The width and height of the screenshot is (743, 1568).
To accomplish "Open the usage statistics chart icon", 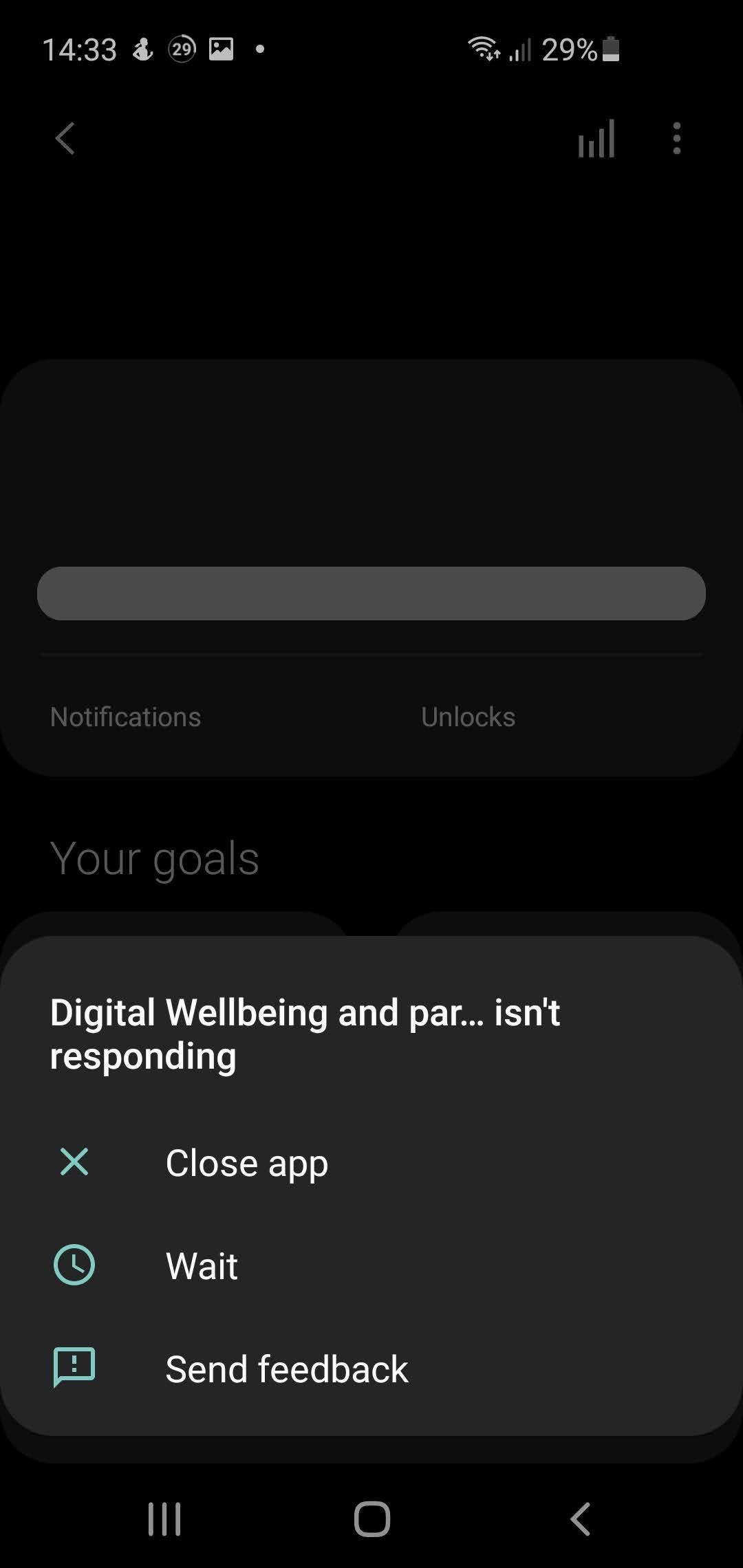I will tap(596, 139).
